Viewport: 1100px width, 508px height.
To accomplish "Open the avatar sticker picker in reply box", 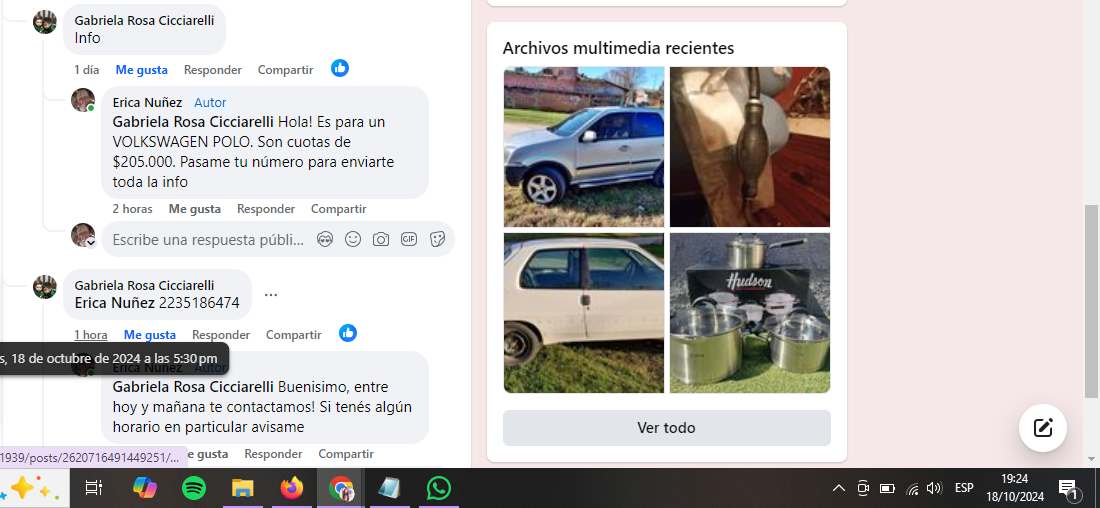I will (x=325, y=240).
